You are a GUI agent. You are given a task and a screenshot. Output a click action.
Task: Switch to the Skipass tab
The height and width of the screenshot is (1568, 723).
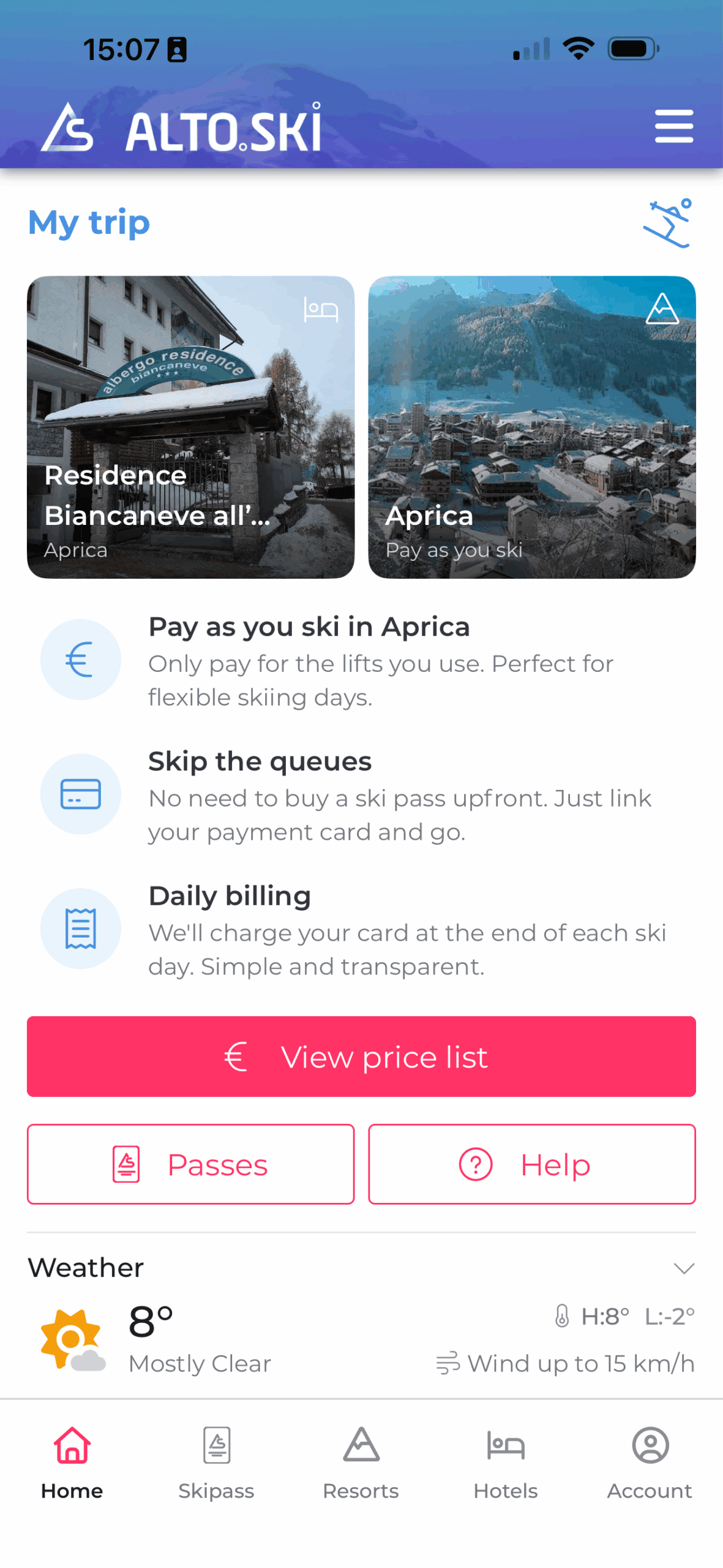point(217,1461)
